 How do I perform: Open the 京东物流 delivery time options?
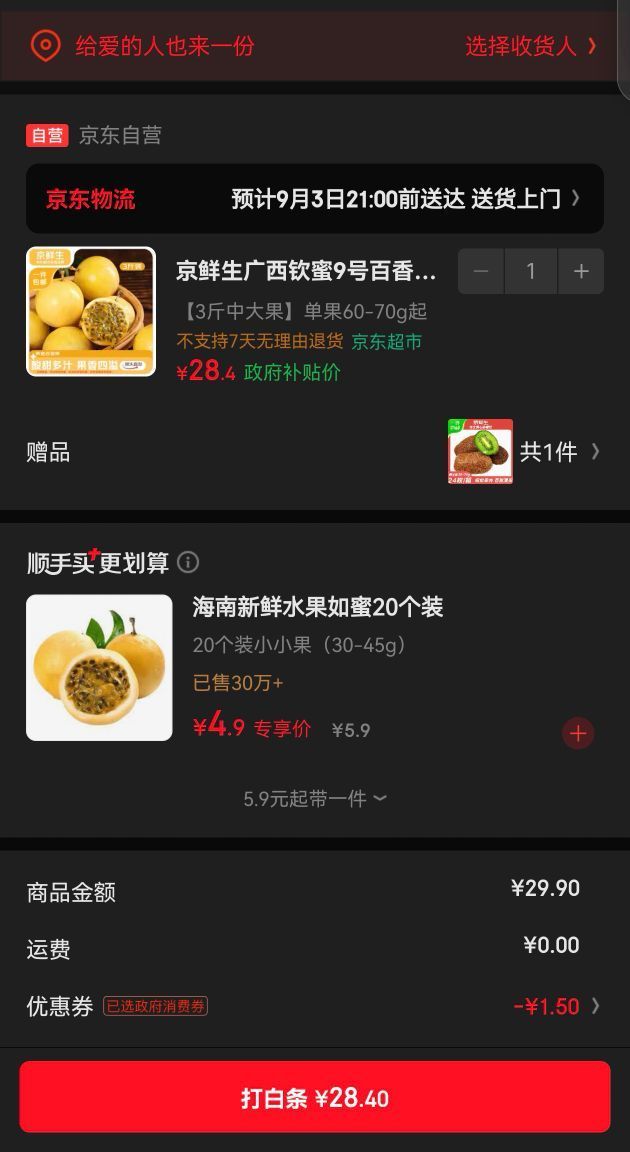[315, 198]
